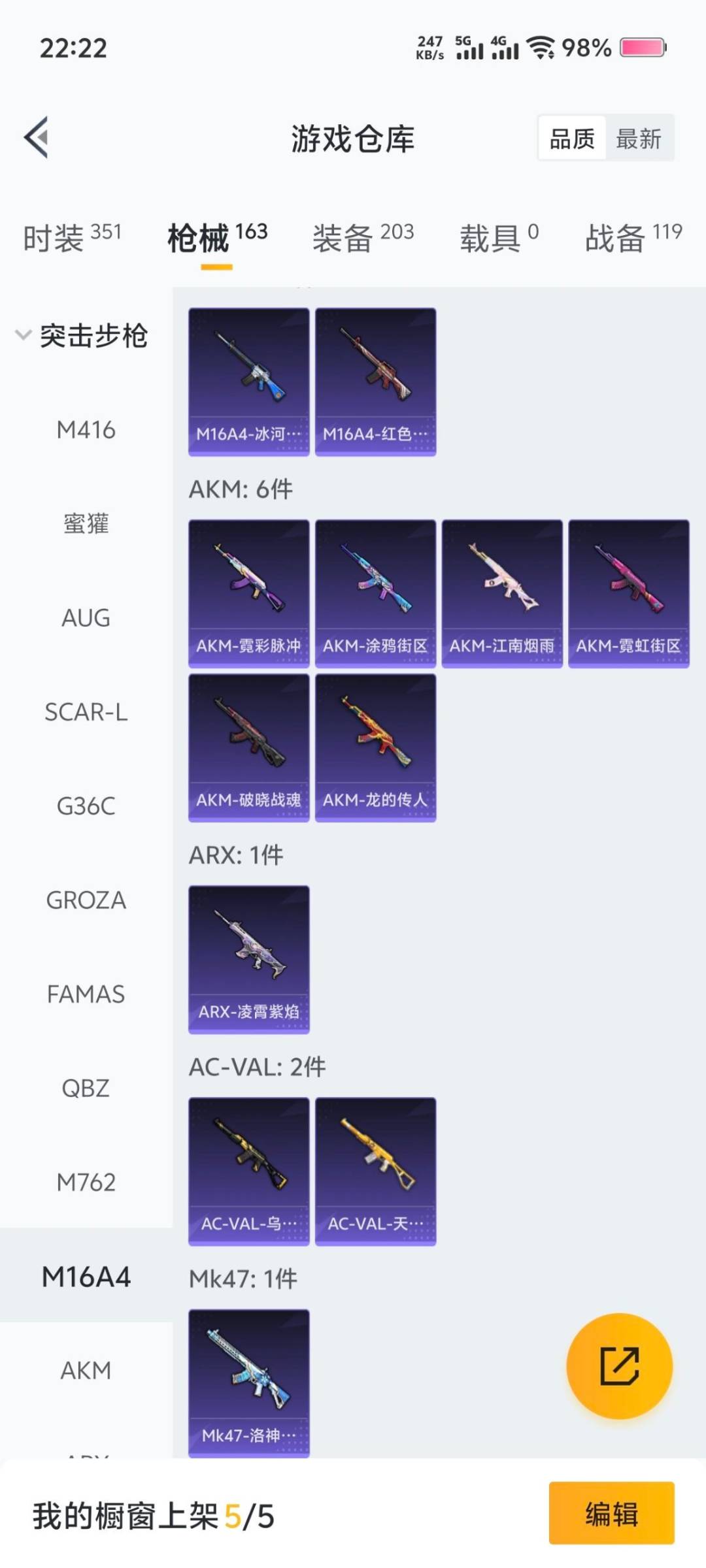Open the AKM-江南烟雨 skin
Image resolution: width=706 pixels, height=1568 pixels.
click(501, 593)
